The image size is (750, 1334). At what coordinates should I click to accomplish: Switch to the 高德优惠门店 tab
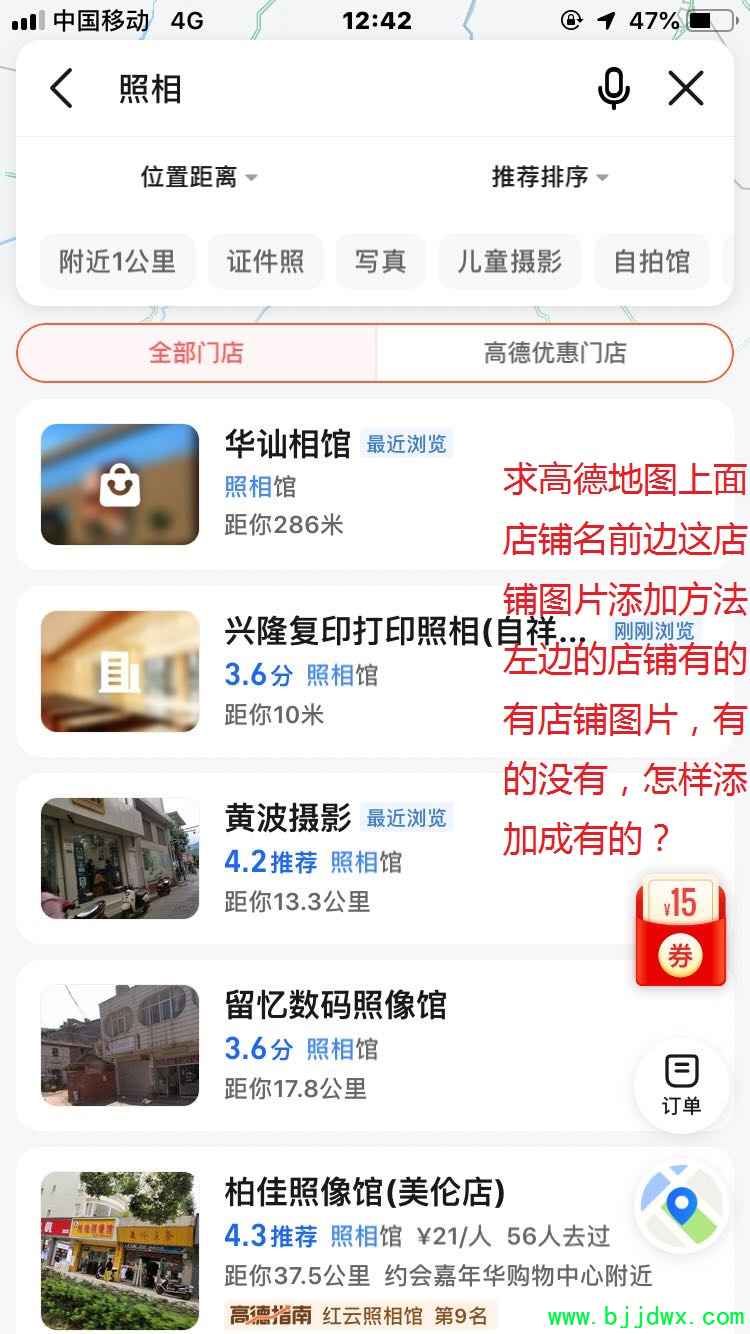point(554,353)
